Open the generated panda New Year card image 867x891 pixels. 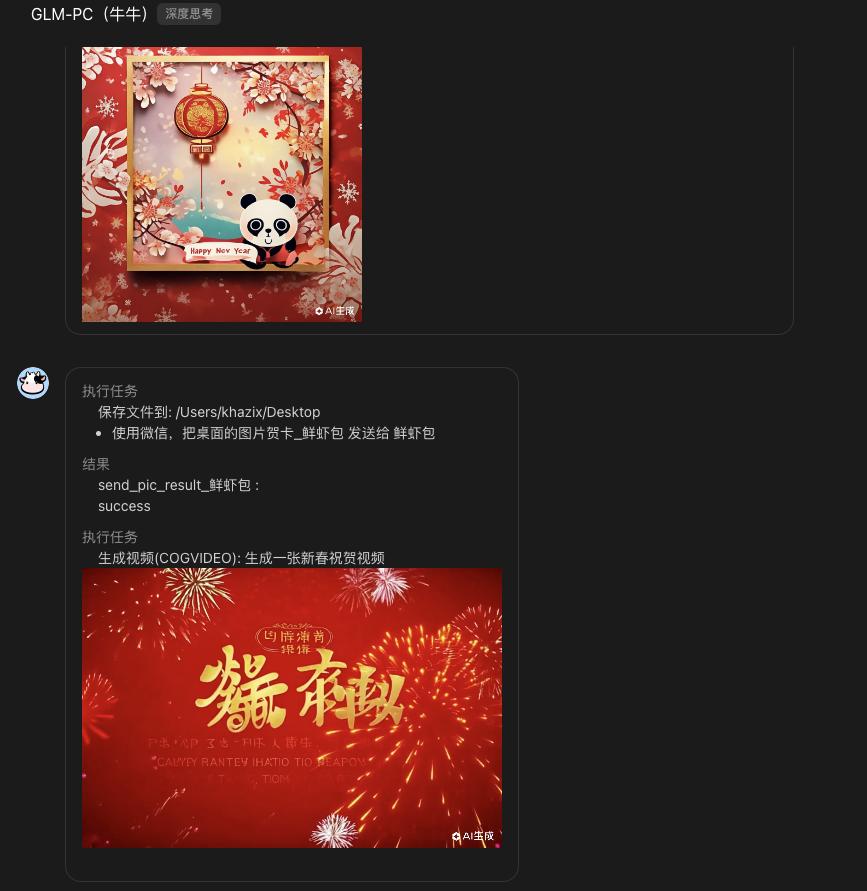tap(222, 184)
